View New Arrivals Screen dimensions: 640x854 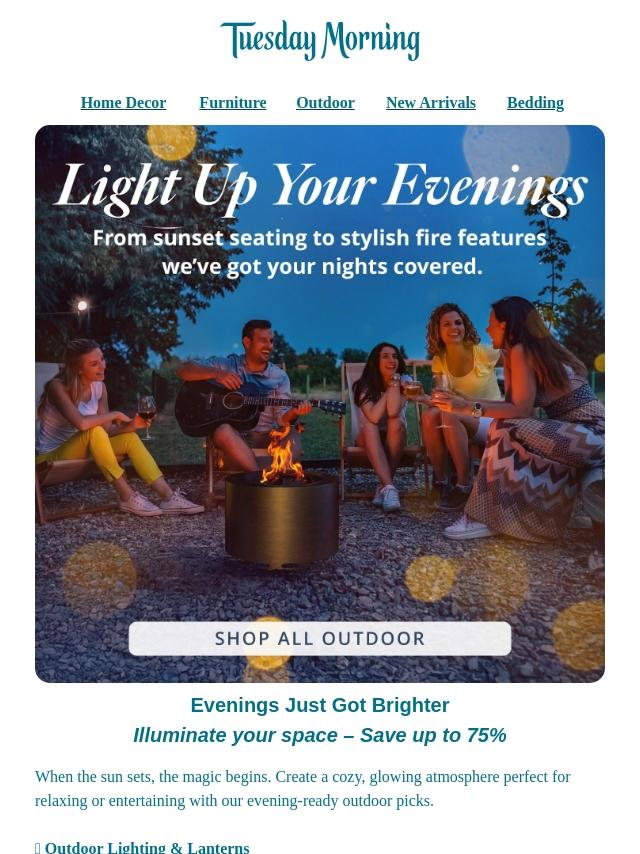click(430, 103)
